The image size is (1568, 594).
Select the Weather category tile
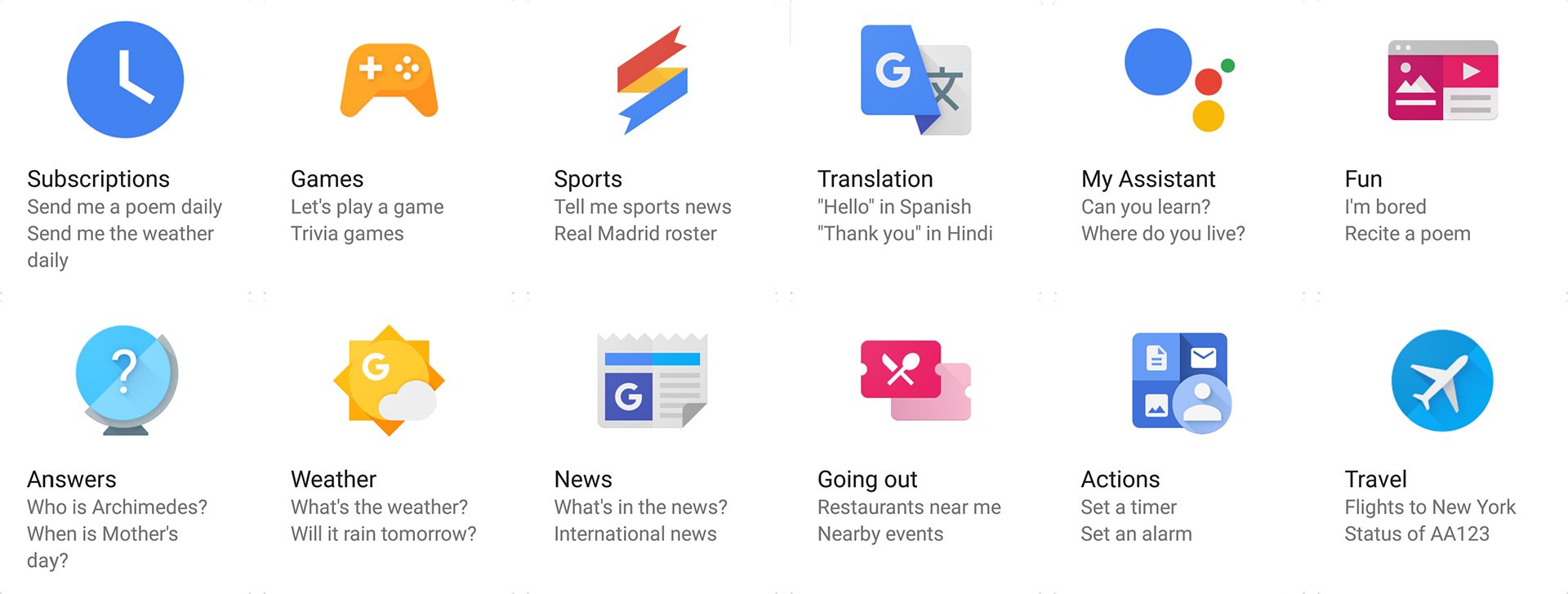coord(389,381)
